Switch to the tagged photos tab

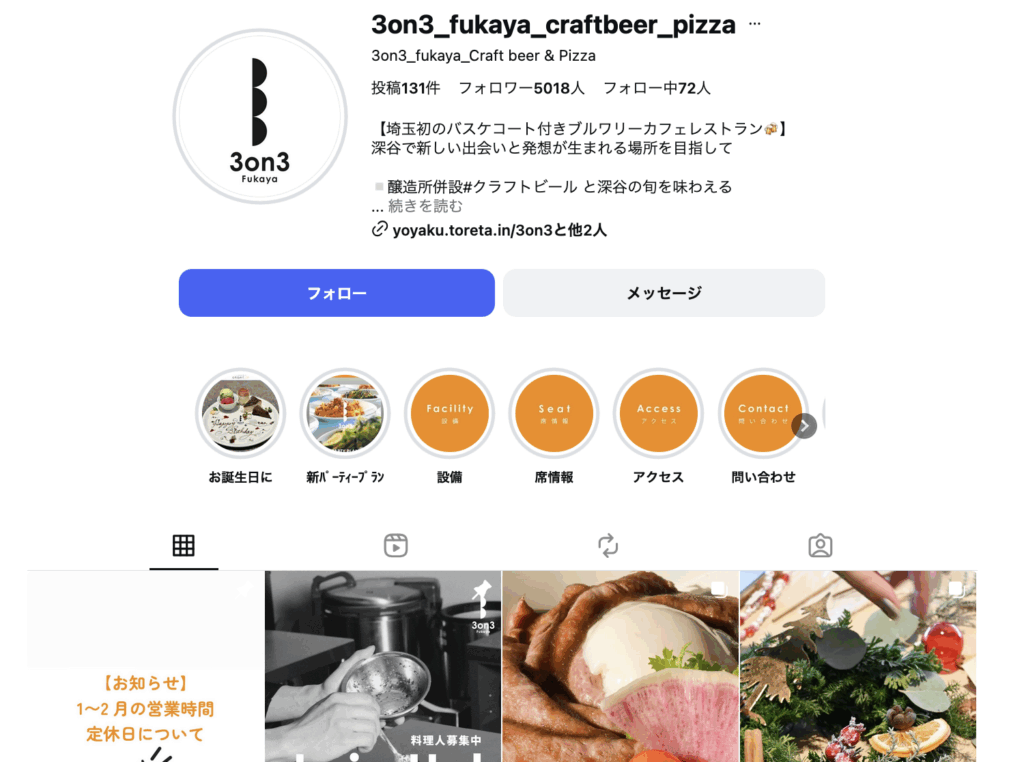[x=820, y=545]
